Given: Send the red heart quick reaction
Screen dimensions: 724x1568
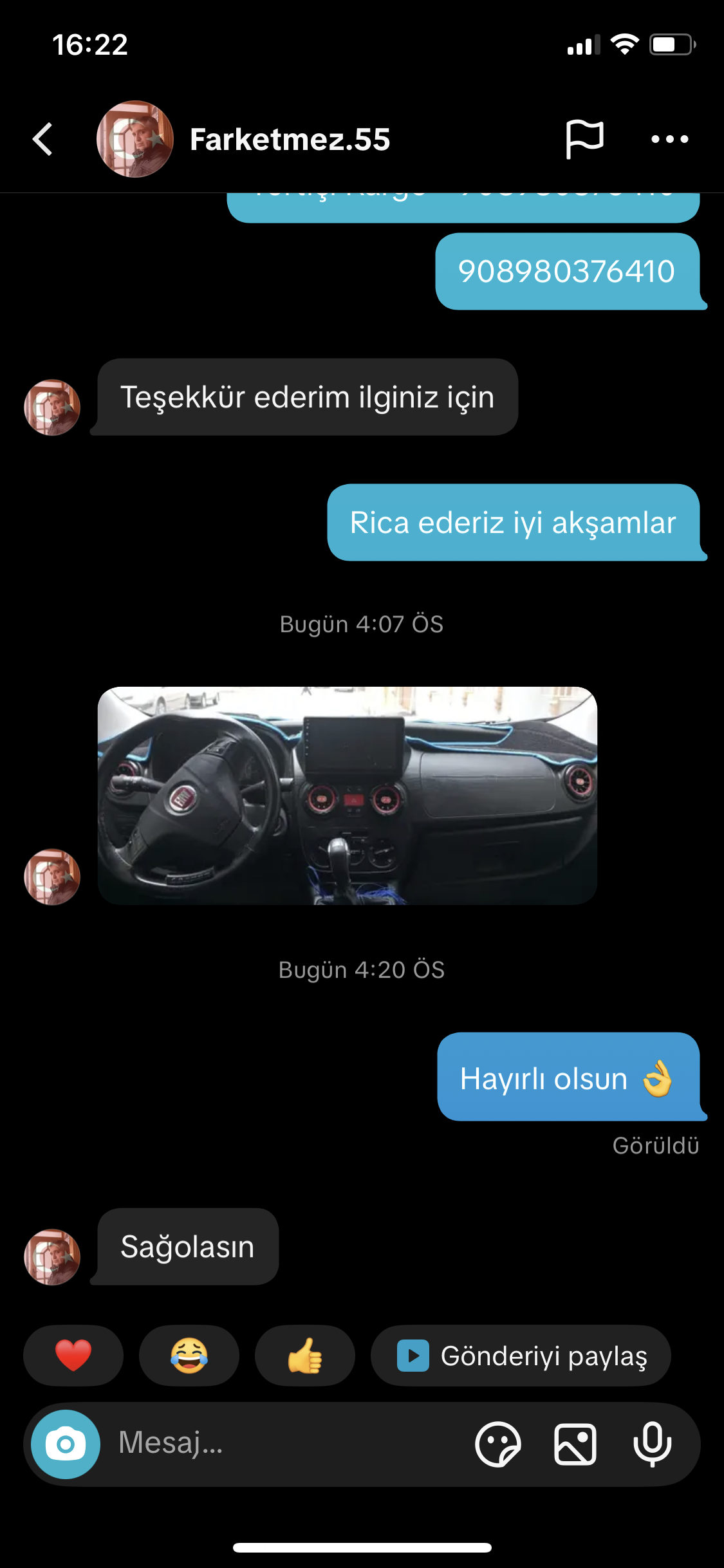Looking at the screenshot, I should [x=73, y=1355].
